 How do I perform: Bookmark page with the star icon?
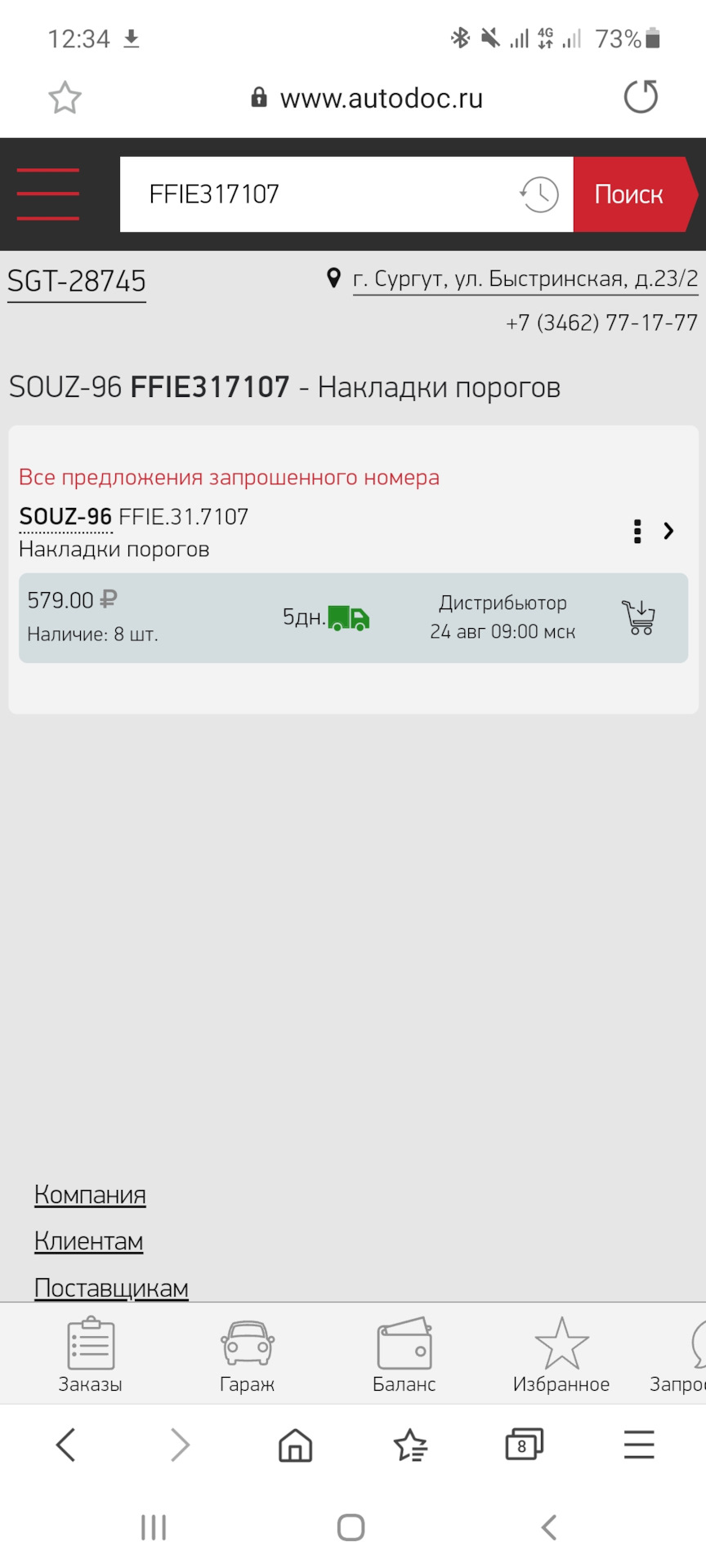pyautogui.click(x=65, y=98)
